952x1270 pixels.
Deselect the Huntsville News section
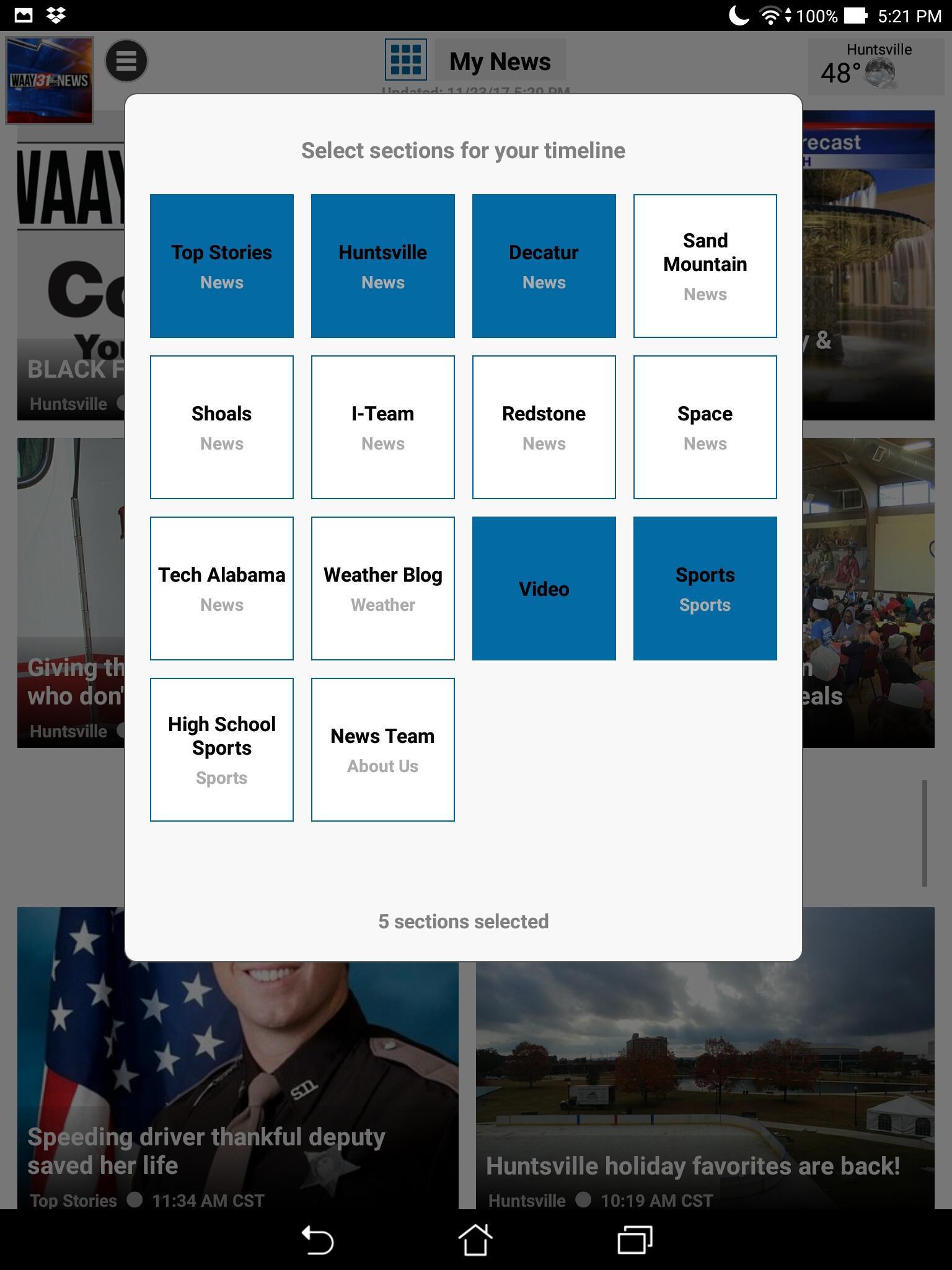pyautogui.click(x=382, y=266)
